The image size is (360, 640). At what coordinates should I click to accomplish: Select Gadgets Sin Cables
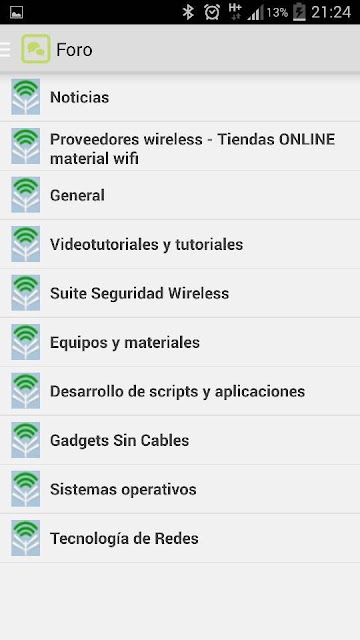click(180, 440)
